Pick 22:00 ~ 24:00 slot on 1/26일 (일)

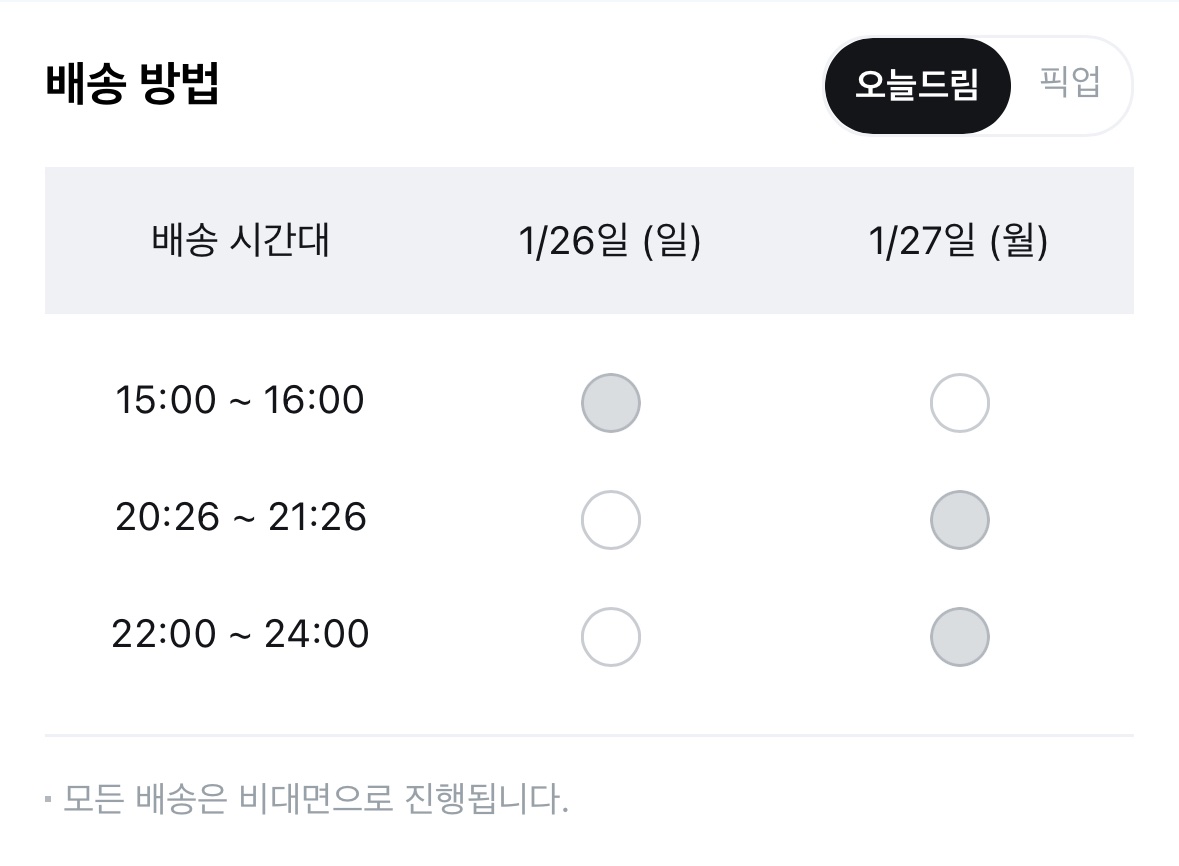(x=610, y=637)
